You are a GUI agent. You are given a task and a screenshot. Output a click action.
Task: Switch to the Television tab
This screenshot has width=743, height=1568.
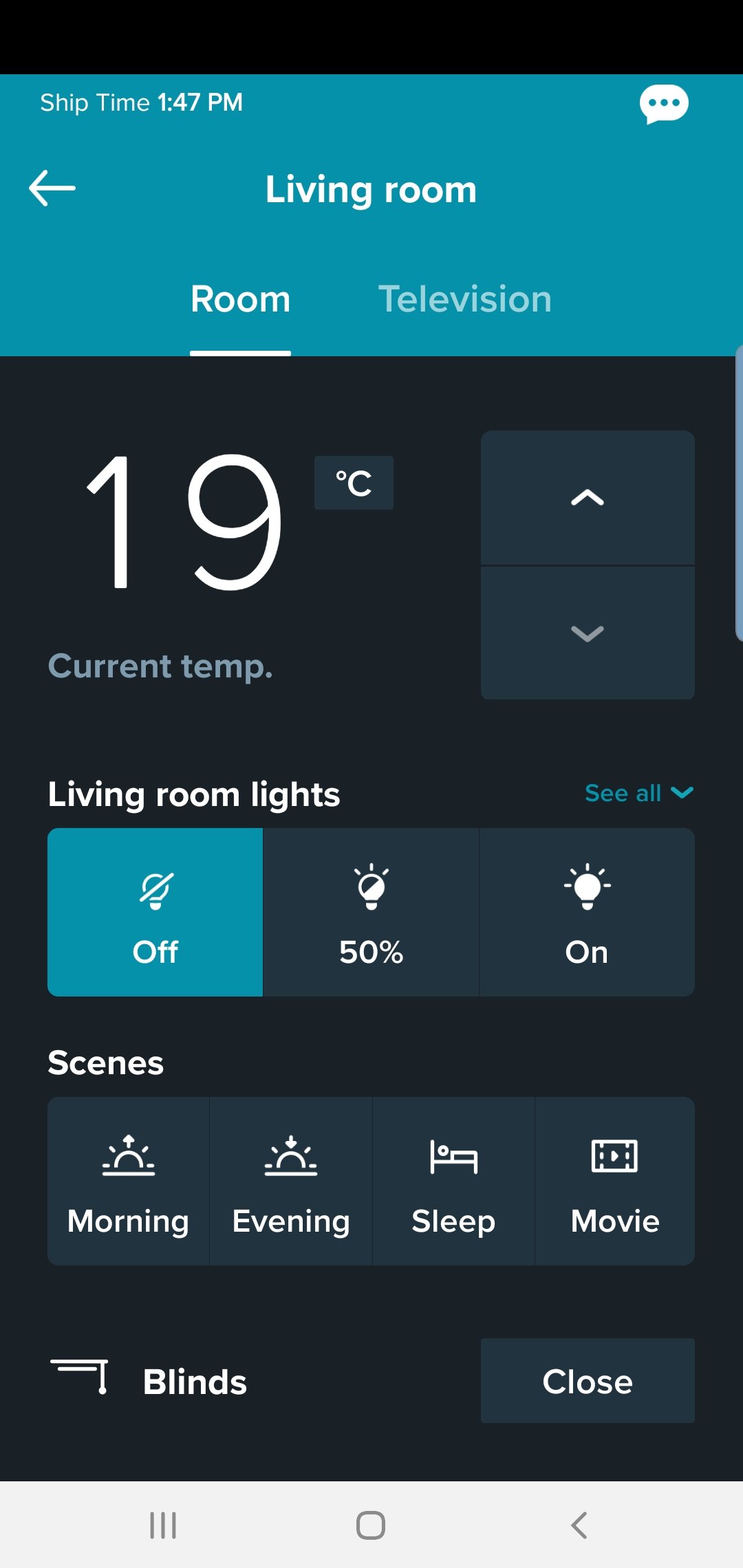(x=465, y=299)
